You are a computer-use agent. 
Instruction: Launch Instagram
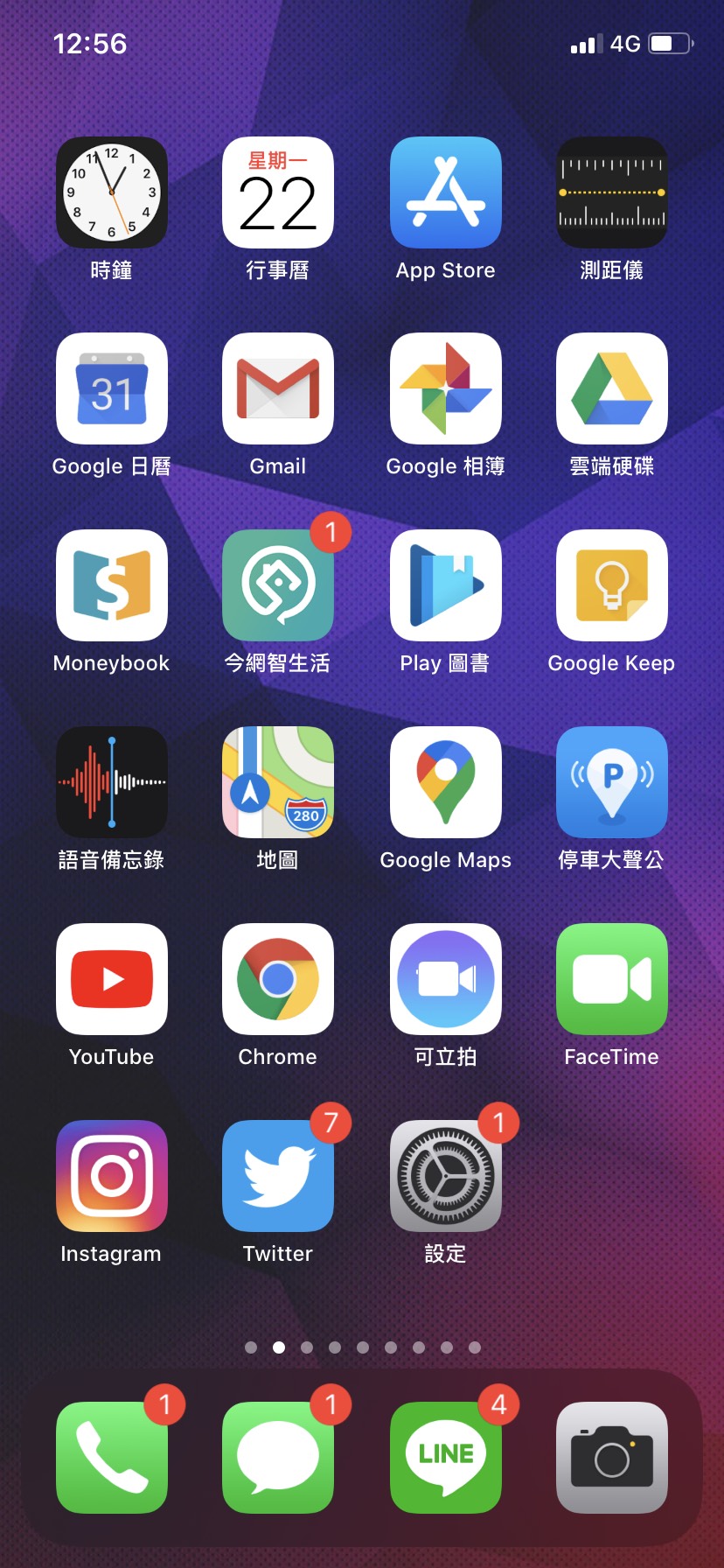pos(112,1176)
